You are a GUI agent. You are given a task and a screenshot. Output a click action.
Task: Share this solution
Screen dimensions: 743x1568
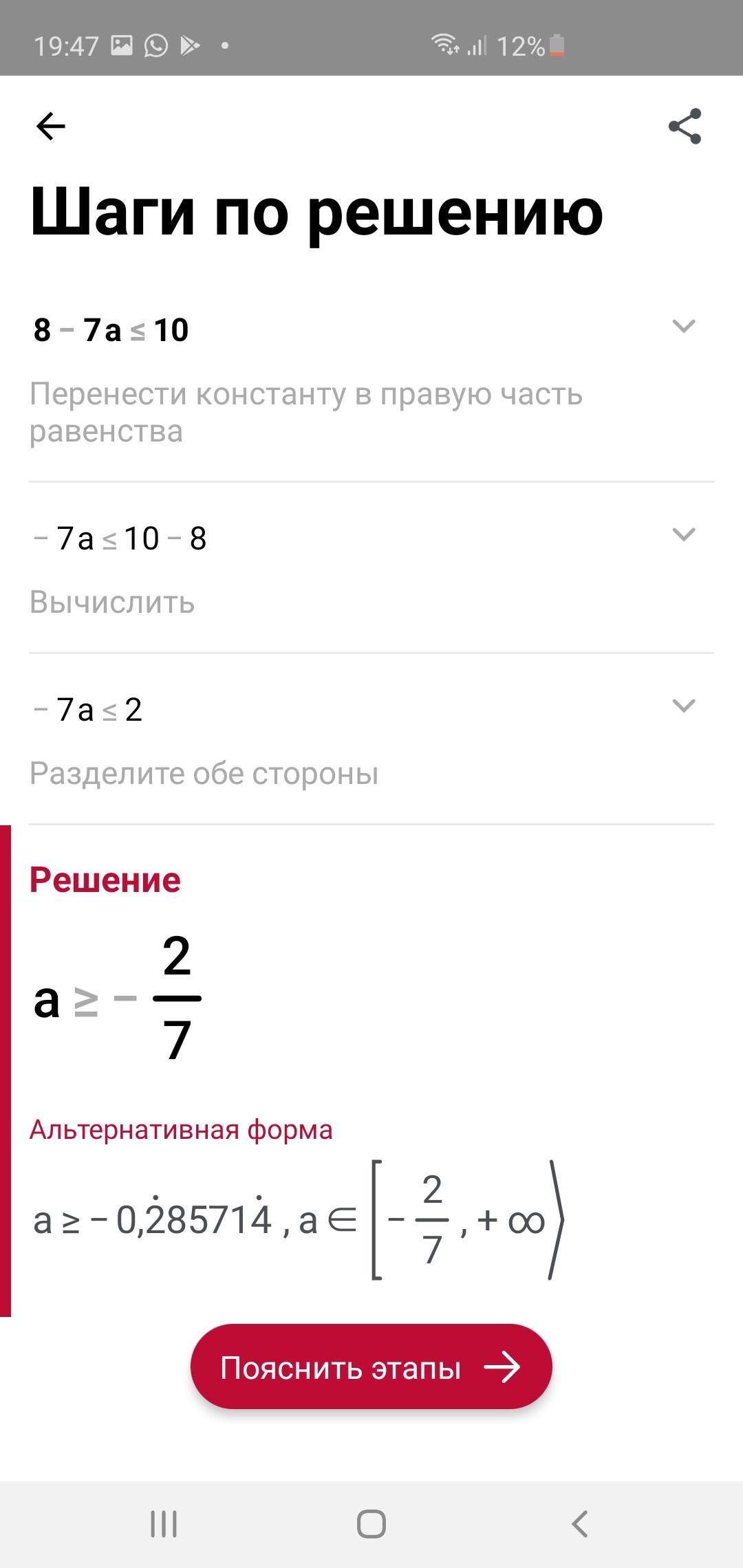(685, 127)
